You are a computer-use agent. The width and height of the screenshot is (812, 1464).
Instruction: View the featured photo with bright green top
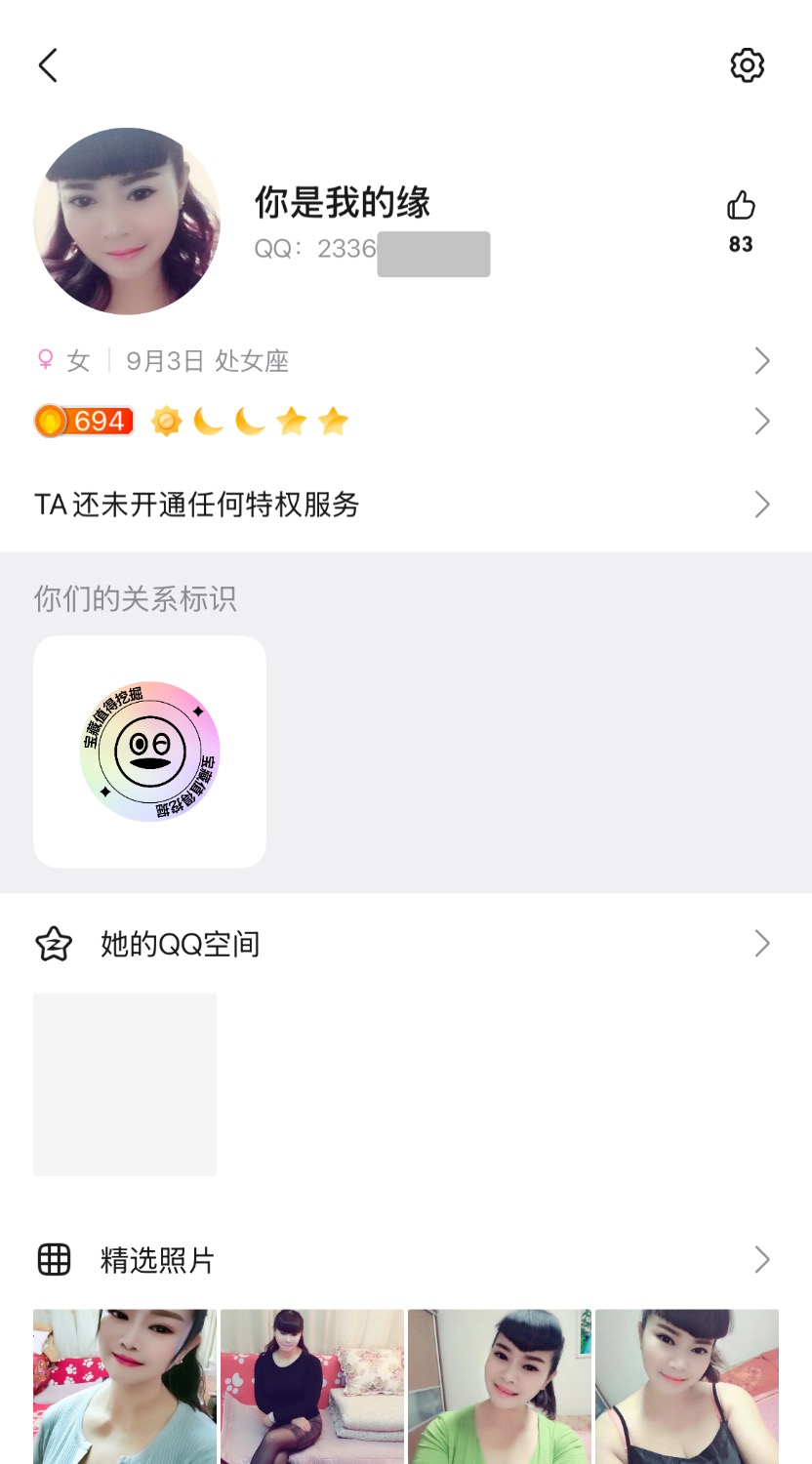pos(500,1386)
